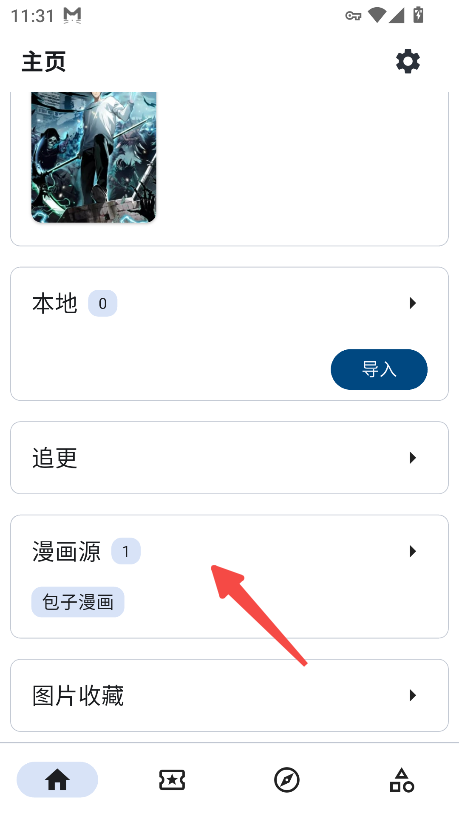Switch to the favorites star tab
This screenshot has width=459, height=816.
coord(172,780)
